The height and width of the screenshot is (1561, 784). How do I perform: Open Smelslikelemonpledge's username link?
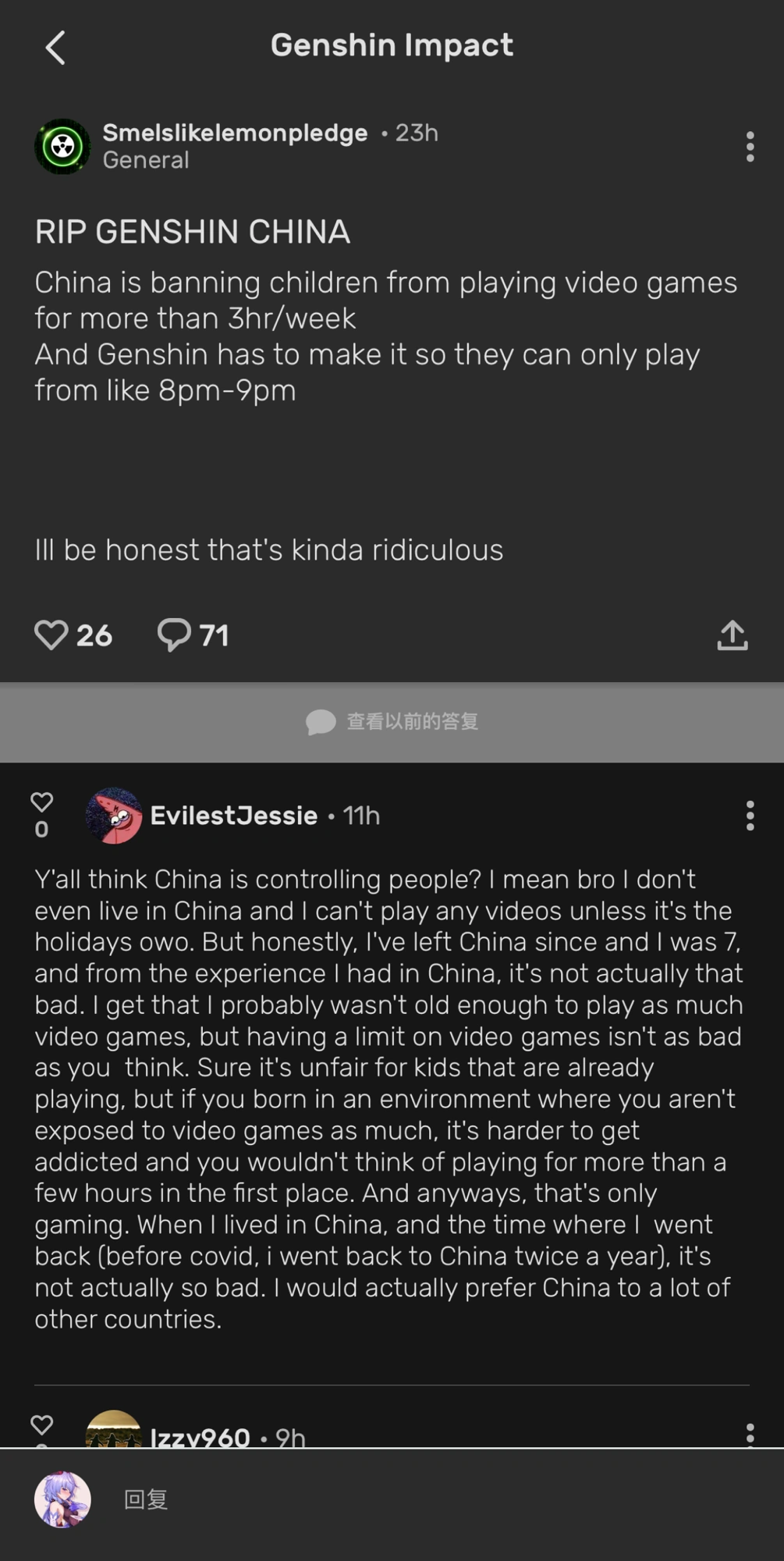pyautogui.click(x=235, y=133)
